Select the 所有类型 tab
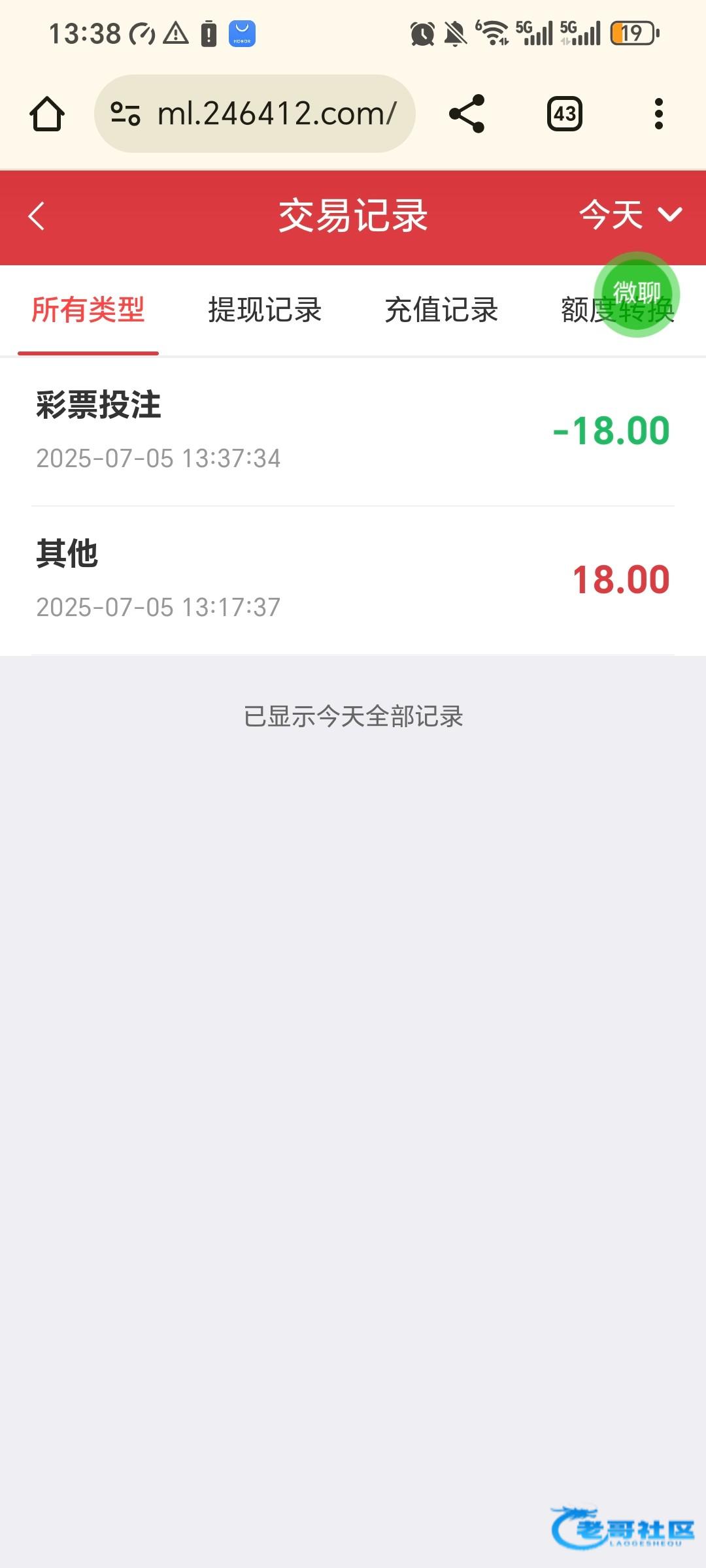 88,310
